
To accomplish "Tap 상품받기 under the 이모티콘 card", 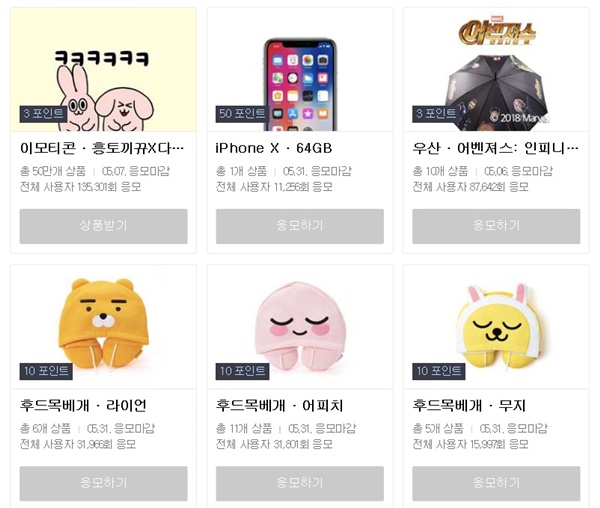I will tap(103, 226).
